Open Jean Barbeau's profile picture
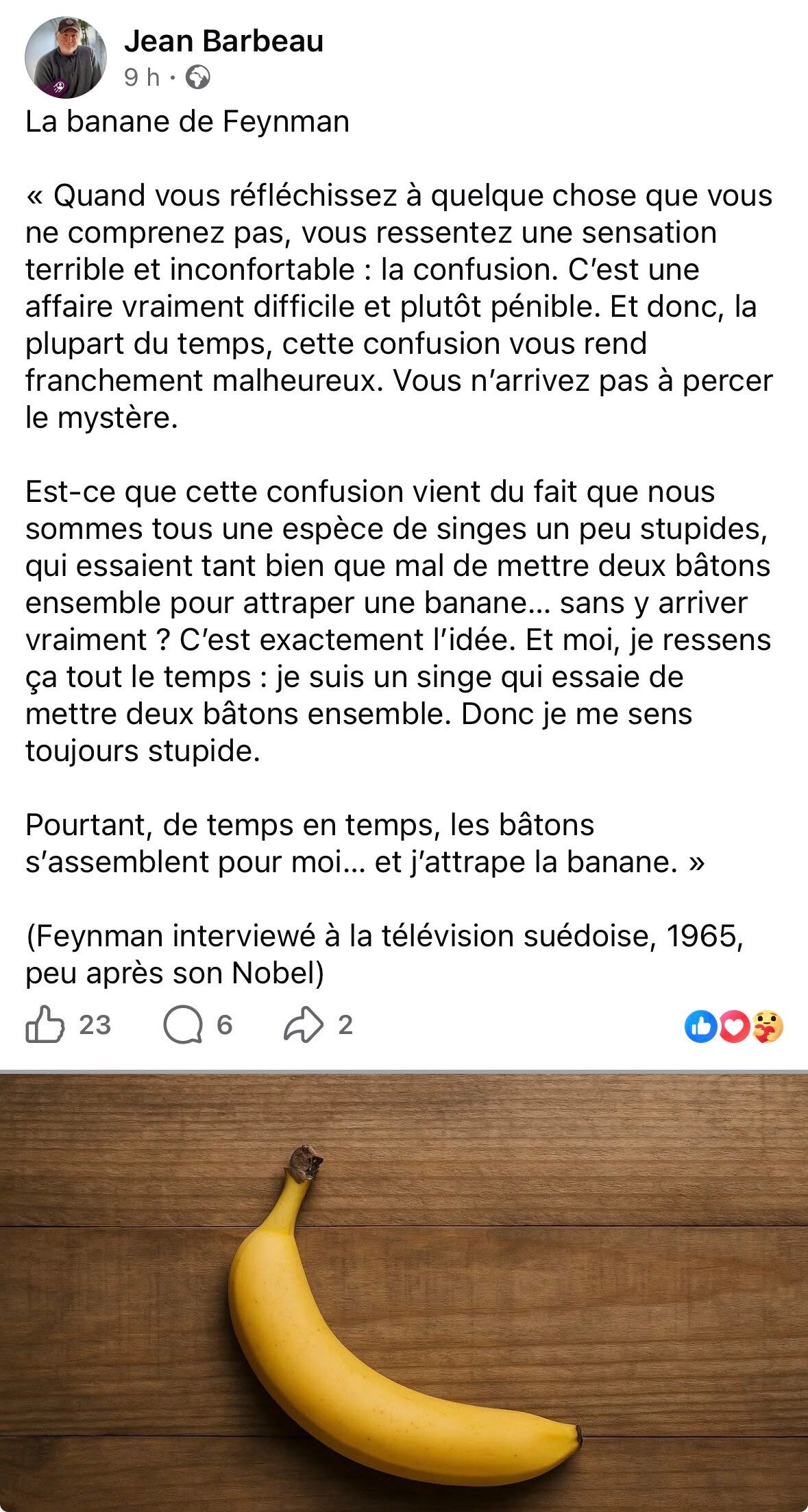The height and width of the screenshot is (1512, 808). (65, 58)
